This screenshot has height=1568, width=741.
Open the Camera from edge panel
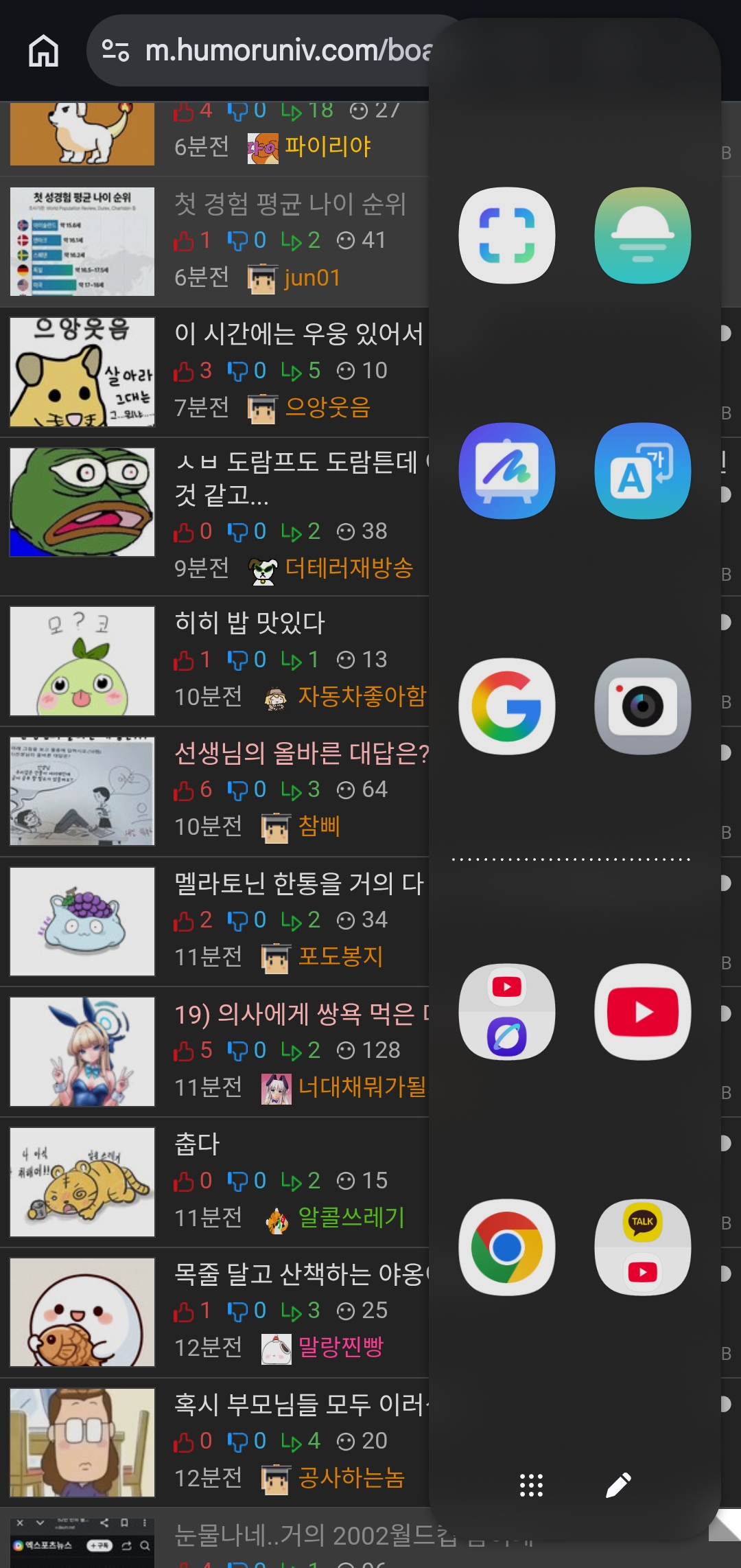[642, 706]
